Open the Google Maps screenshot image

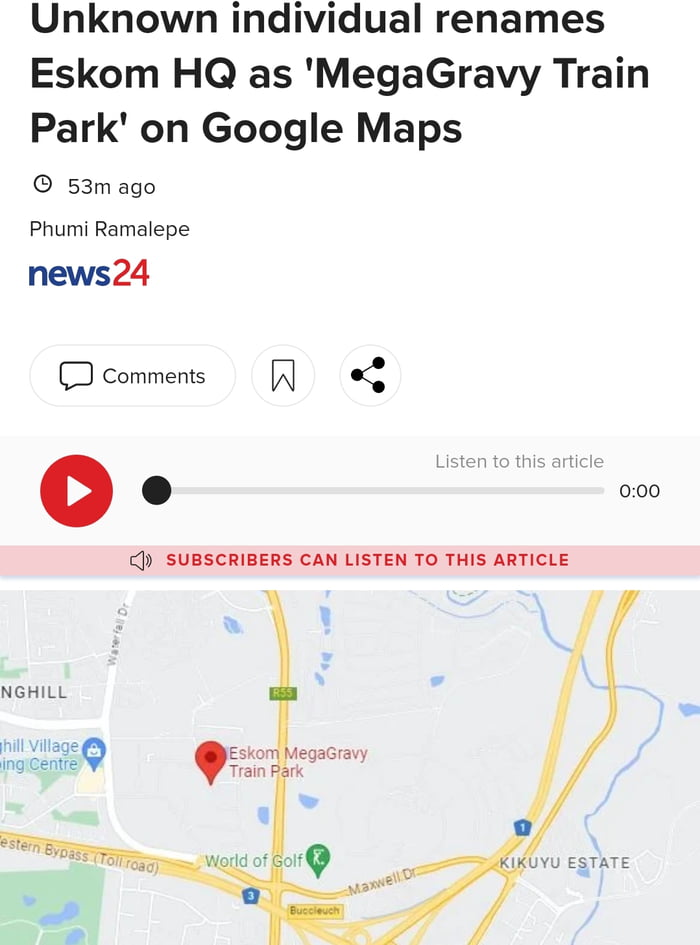[x=350, y=765]
